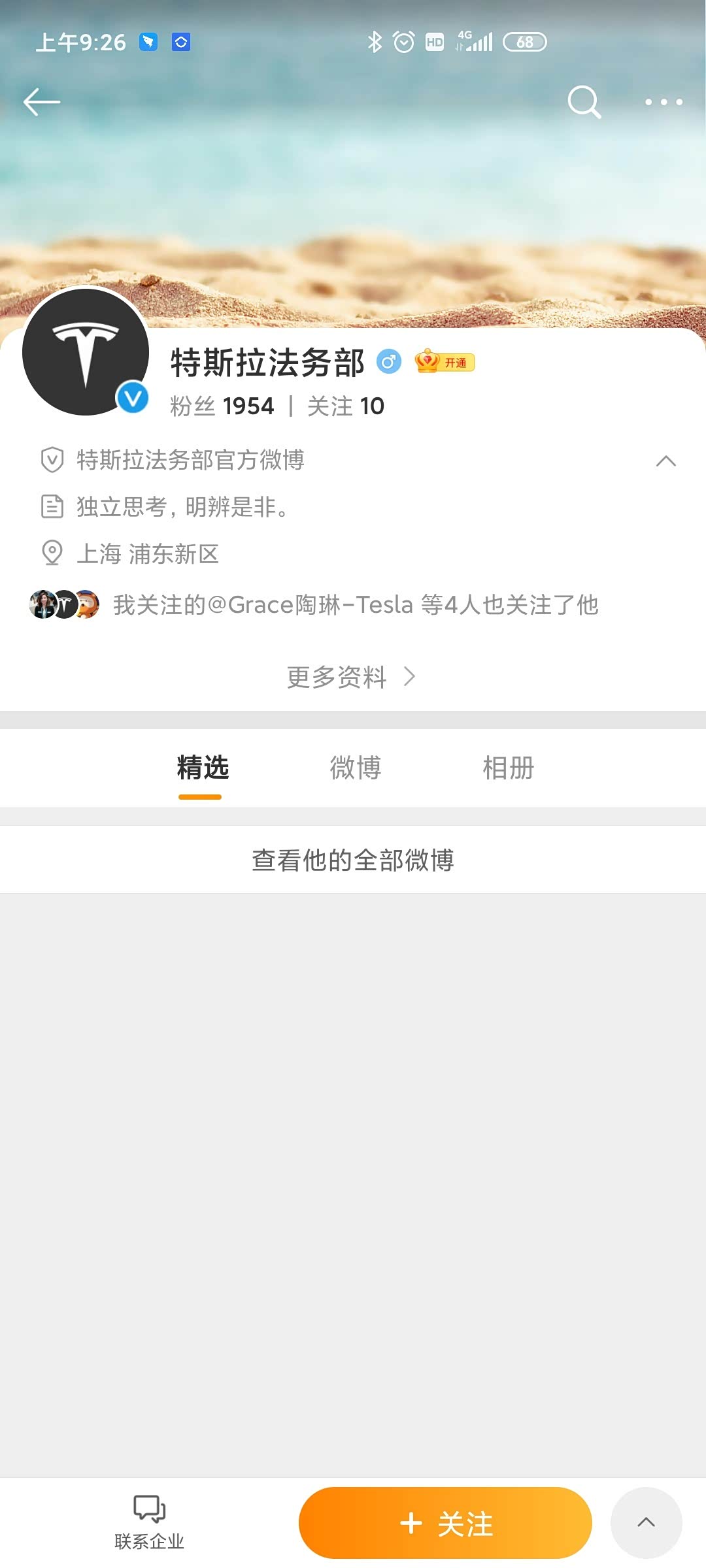Image resolution: width=706 pixels, height=1568 pixels.
Task: Switch to the 精选 tab
Action: pos(203,768)
